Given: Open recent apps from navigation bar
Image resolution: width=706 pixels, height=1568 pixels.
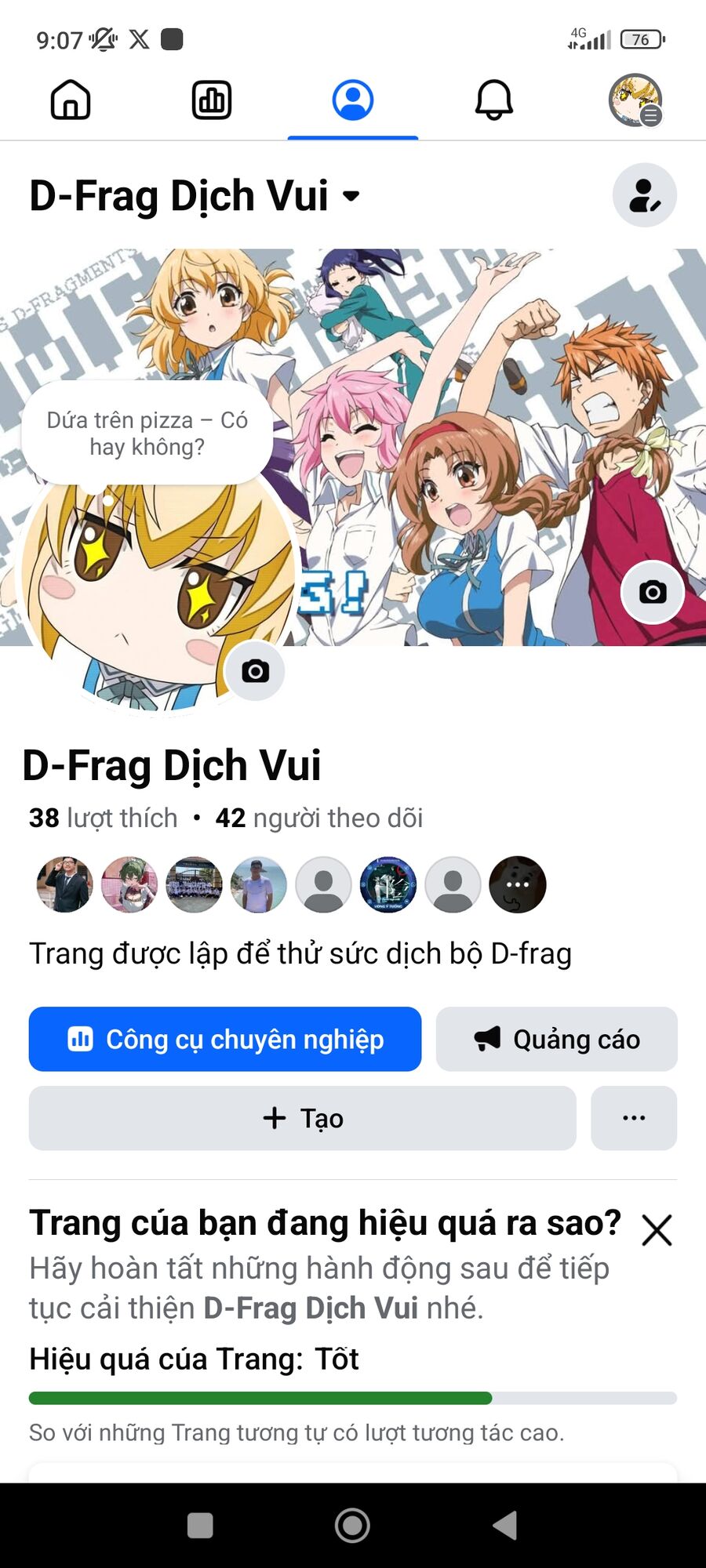Looking at the screenshot, I should tap(200, 1526).
